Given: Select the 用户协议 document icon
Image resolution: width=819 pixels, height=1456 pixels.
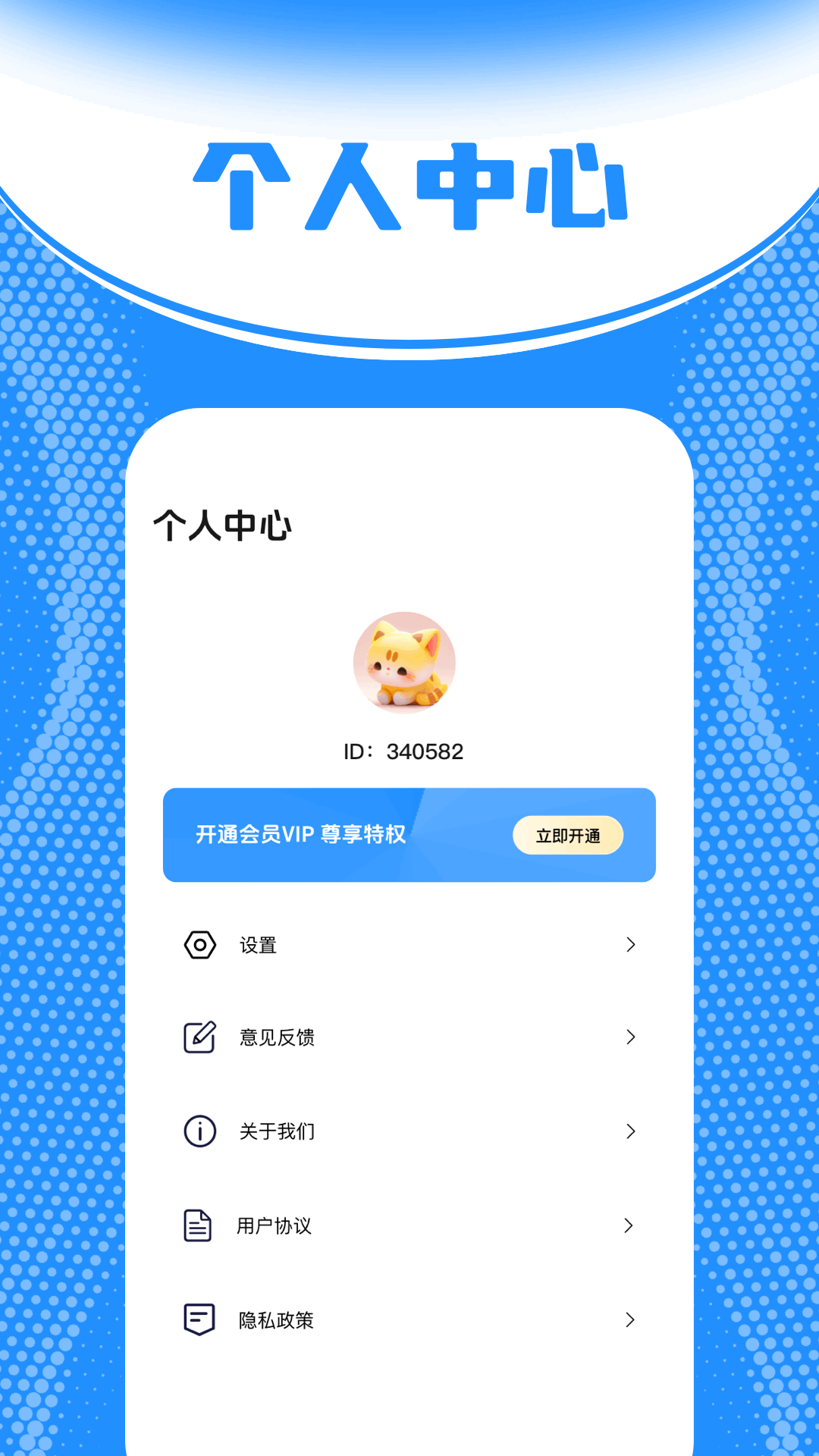Looking at the screenshot, I should pos(199,1224).
